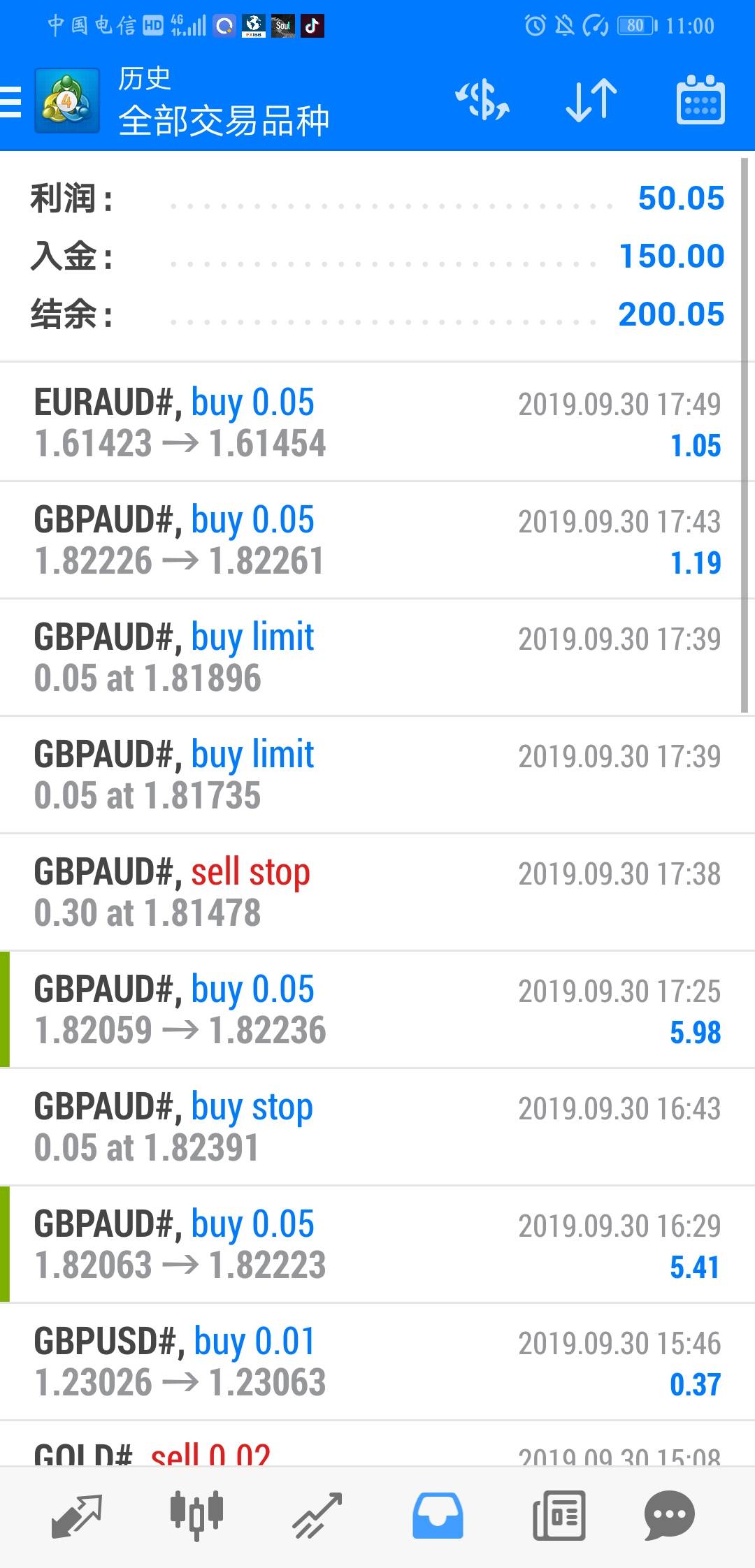Open buy stop order at 1.82391
The width and height of the screenshot is (755, 1568).
click(377, 1126)
